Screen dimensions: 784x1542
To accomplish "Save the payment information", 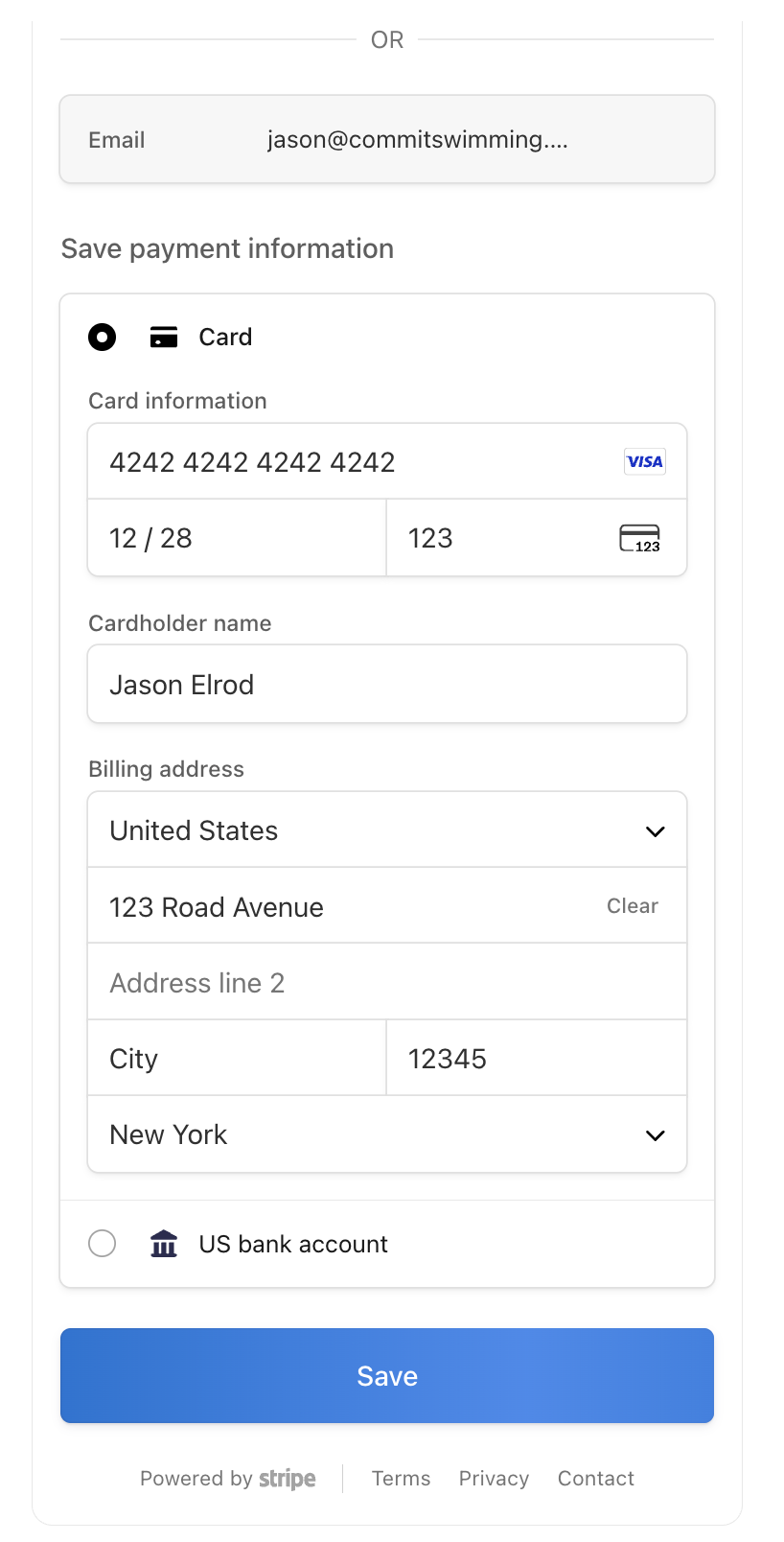I will point(386,1376).
